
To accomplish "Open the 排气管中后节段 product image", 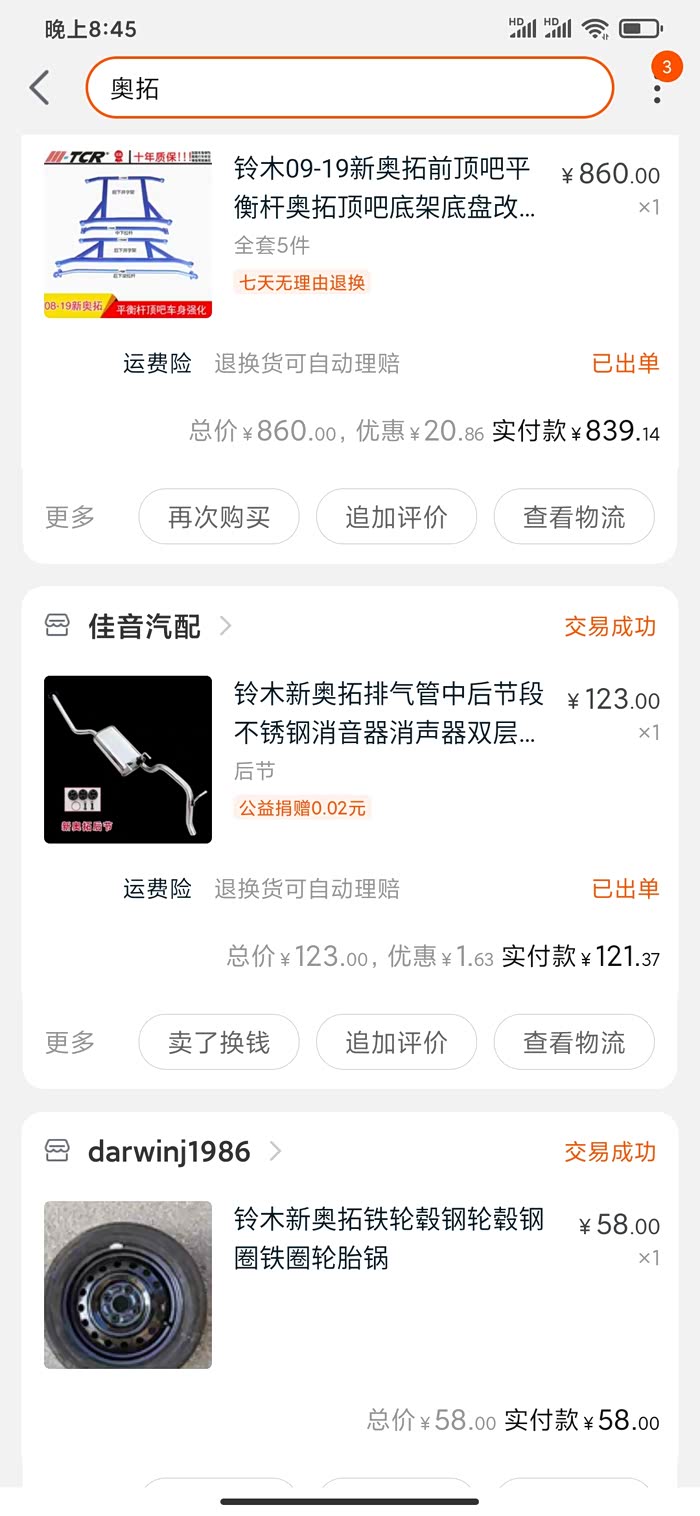I will [128, 759].
